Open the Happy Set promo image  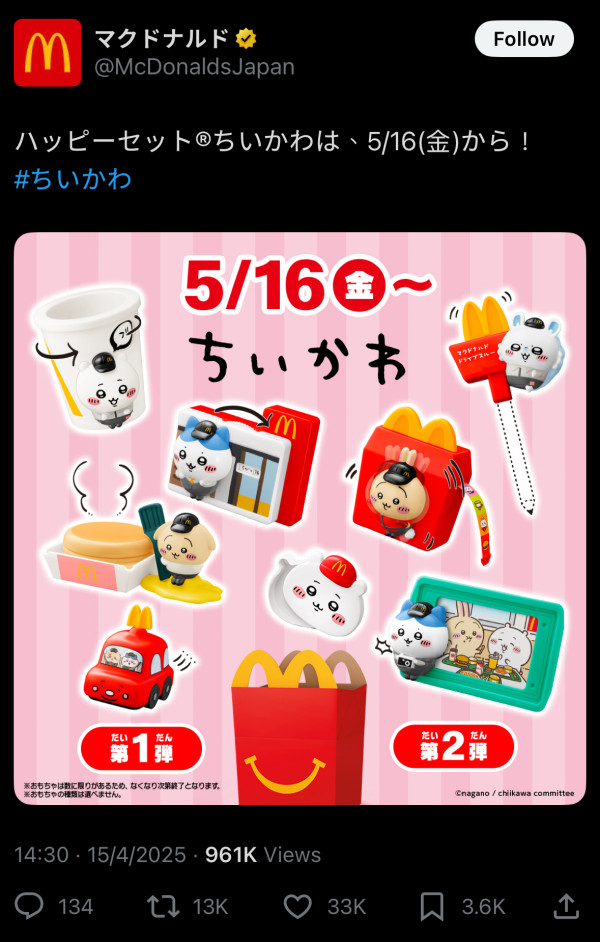click(x=300, y=518)
